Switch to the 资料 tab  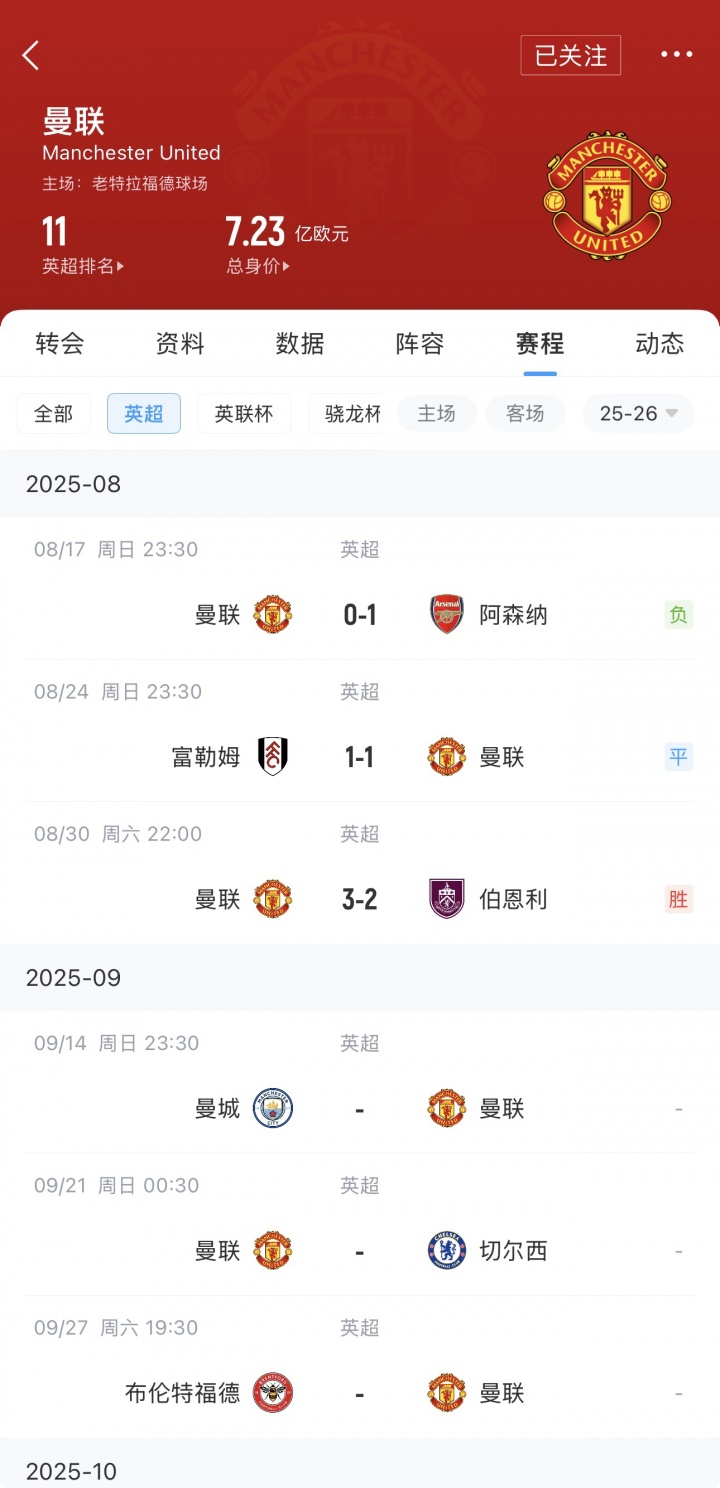tap(180, 344)
